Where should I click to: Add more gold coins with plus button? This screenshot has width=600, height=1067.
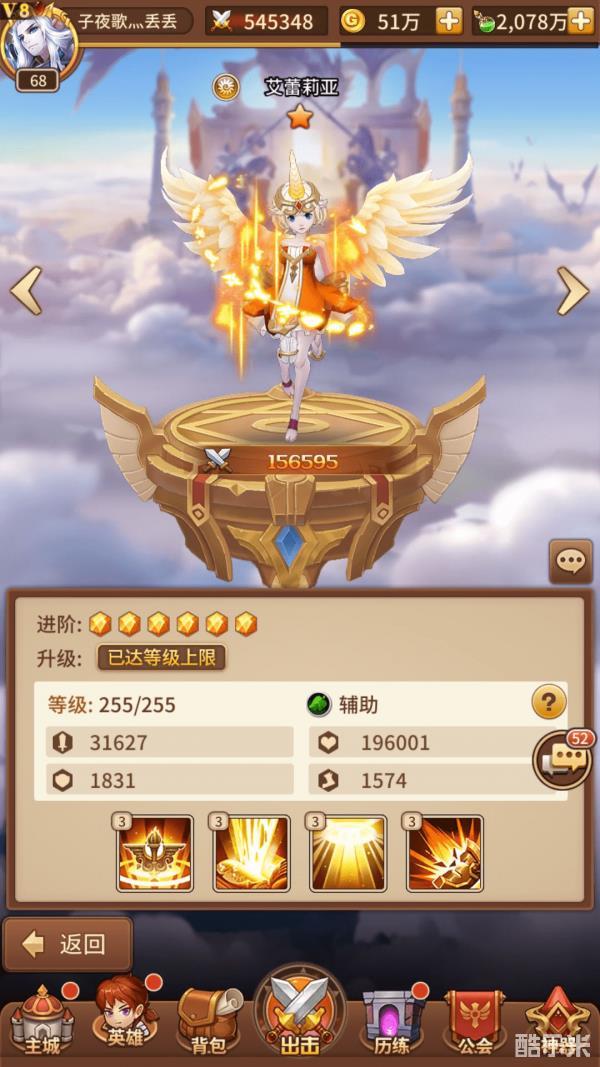tap(449, 21)
